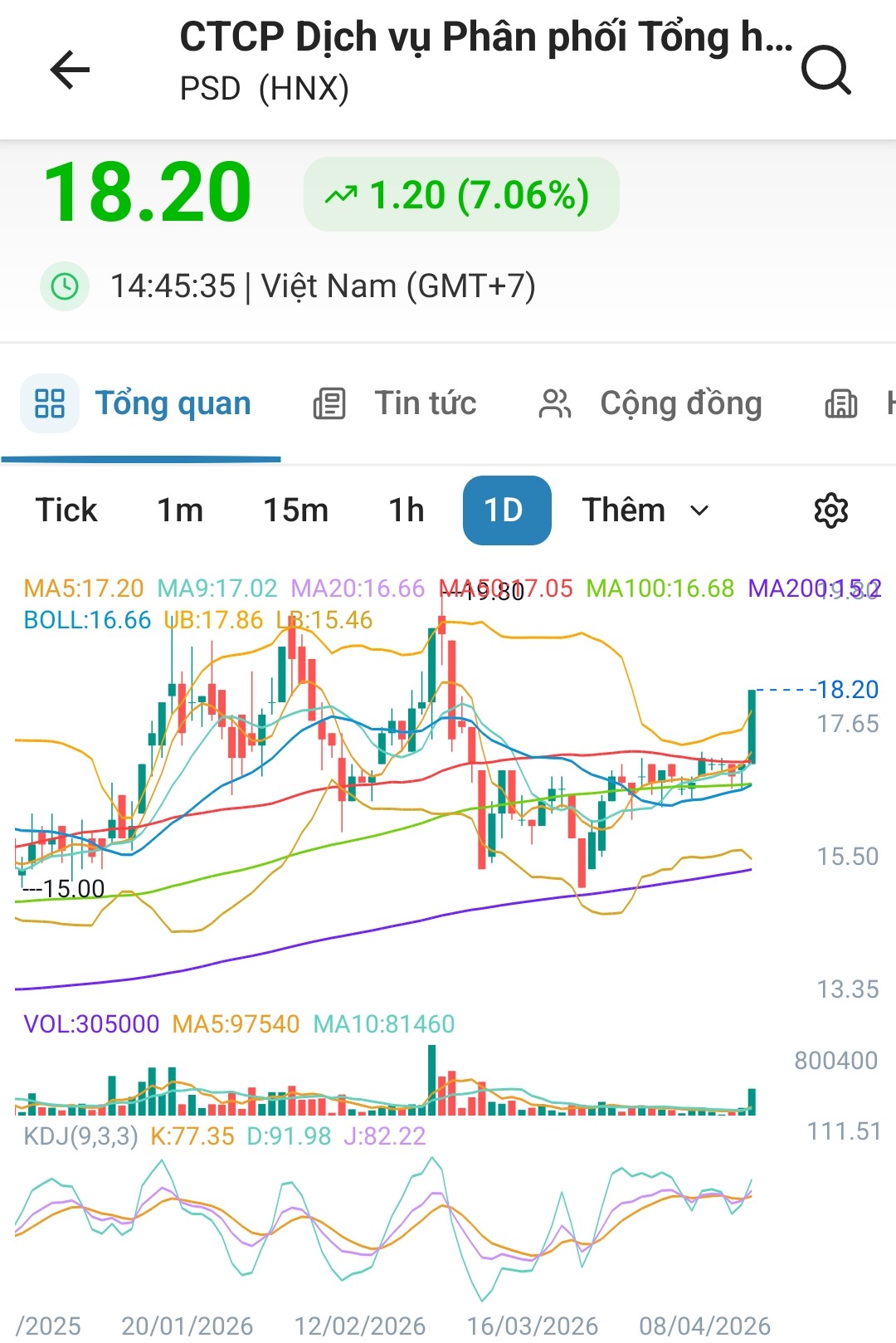Expand the Thêm interval dropdown
The height and width of the screenshot is (1343, 896).
click(645, 510)
